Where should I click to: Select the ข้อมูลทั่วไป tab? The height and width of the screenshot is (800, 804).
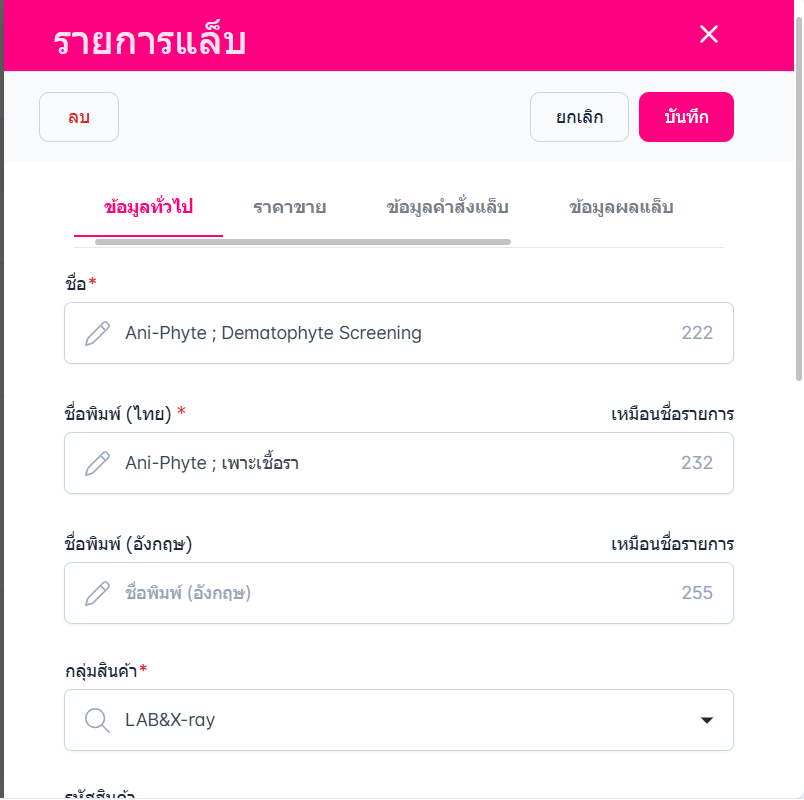148,208
